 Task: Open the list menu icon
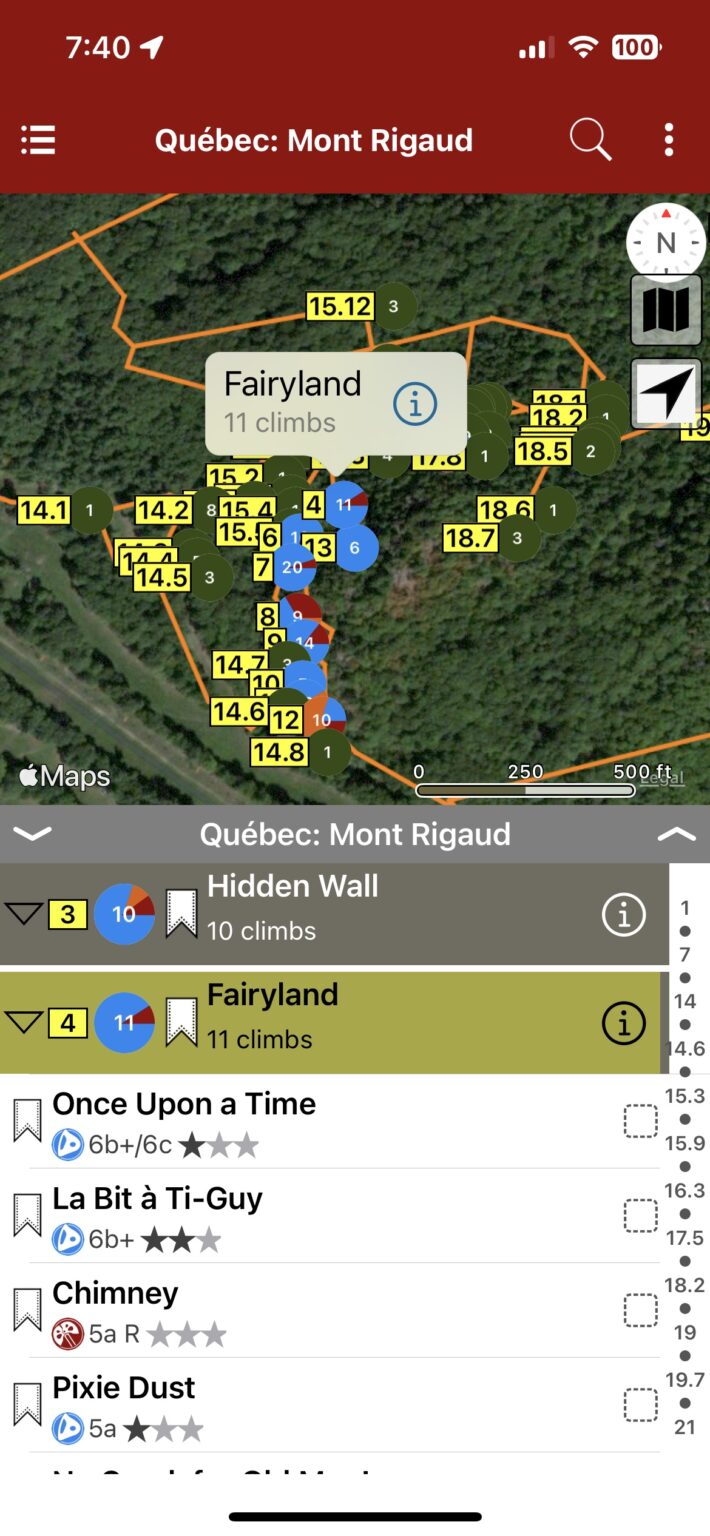coord(38,140)
